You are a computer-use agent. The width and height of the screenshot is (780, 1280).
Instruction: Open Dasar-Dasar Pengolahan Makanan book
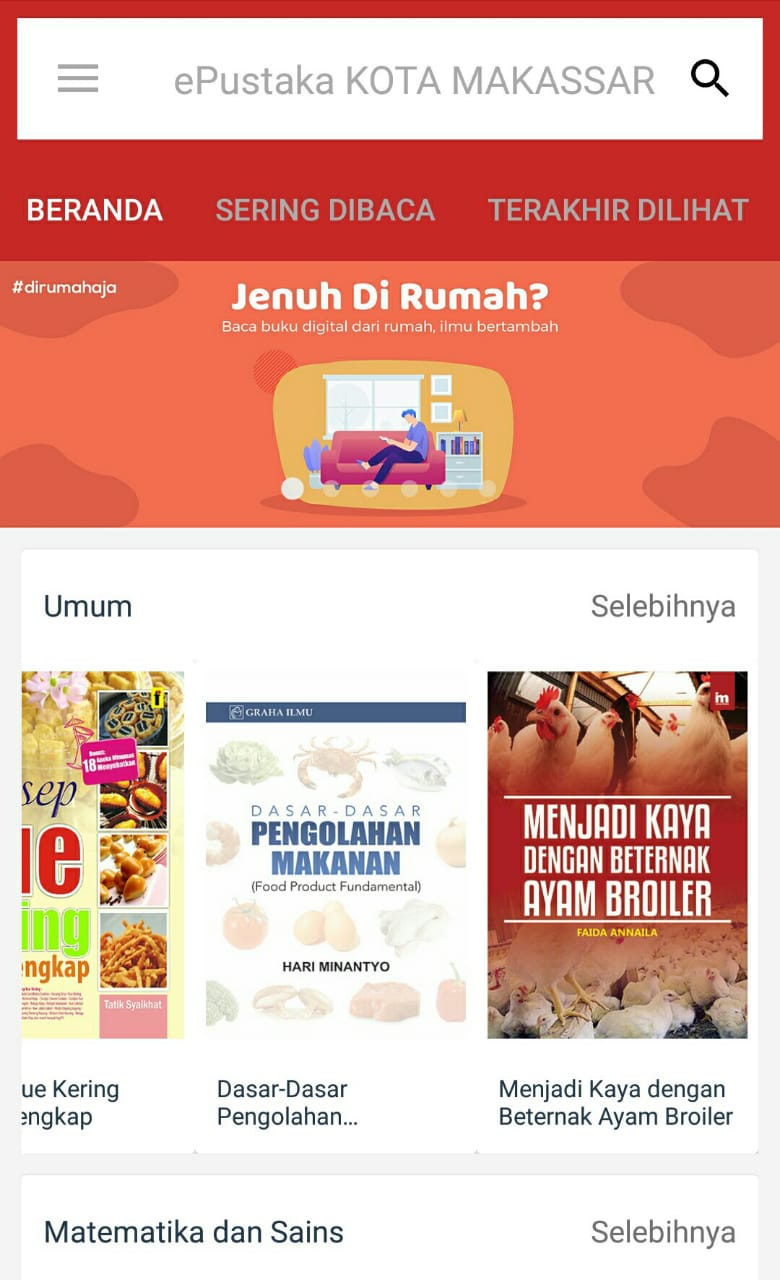click(x=335, y=900)
